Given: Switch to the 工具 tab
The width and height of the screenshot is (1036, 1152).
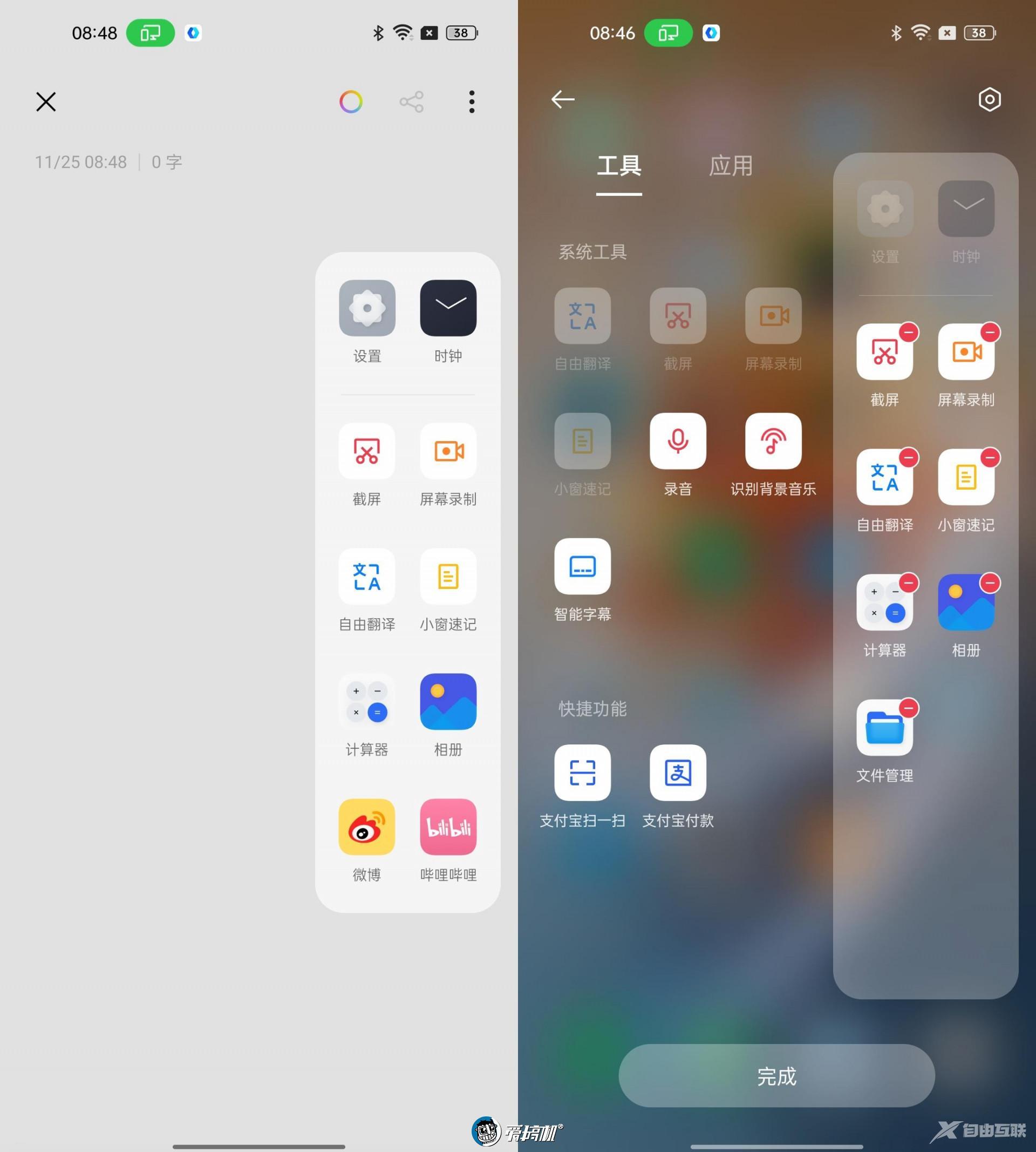Looking at the screenshot, I should [619, 166].
